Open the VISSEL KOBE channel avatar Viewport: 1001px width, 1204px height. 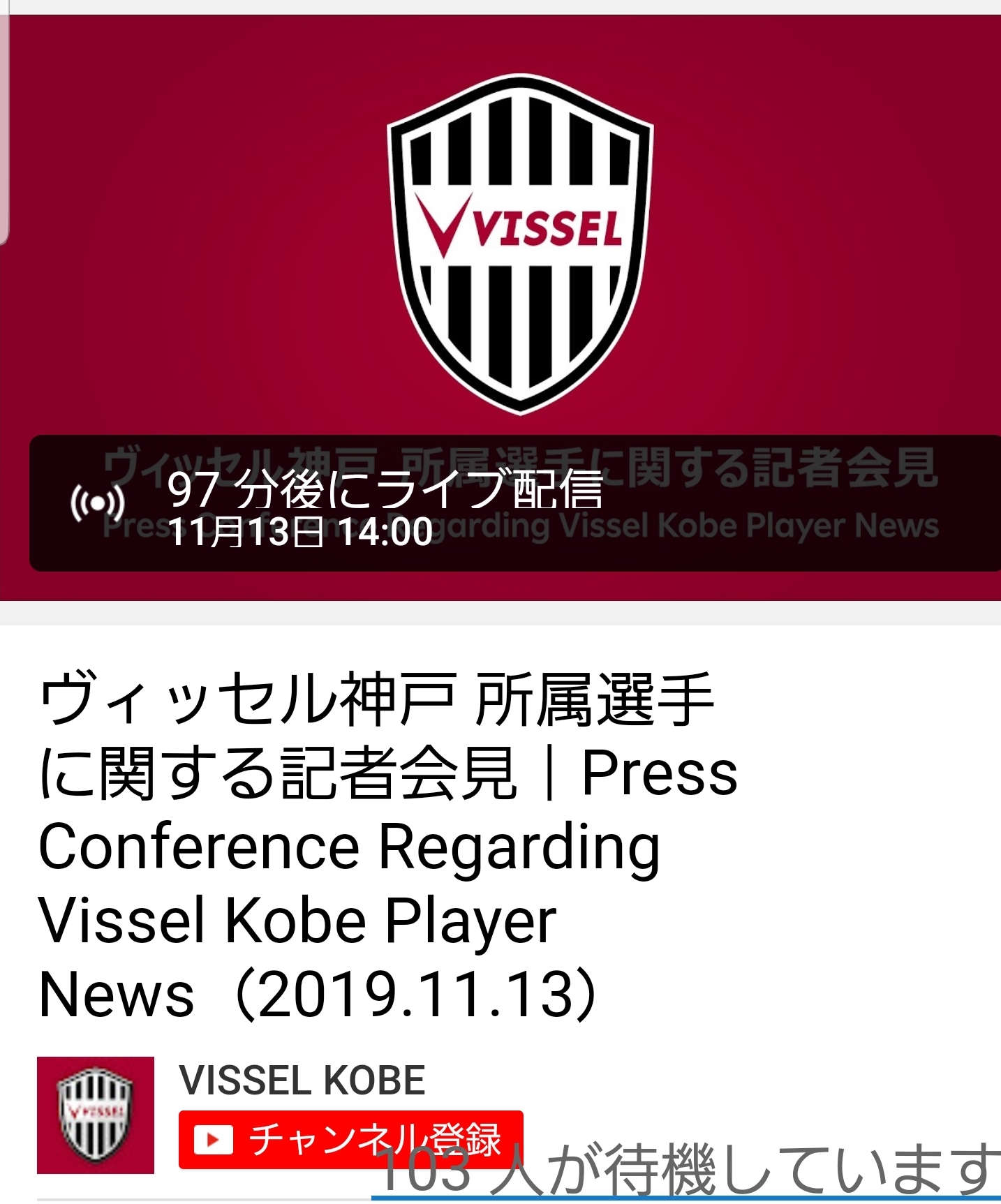[x=96, y=1115]
